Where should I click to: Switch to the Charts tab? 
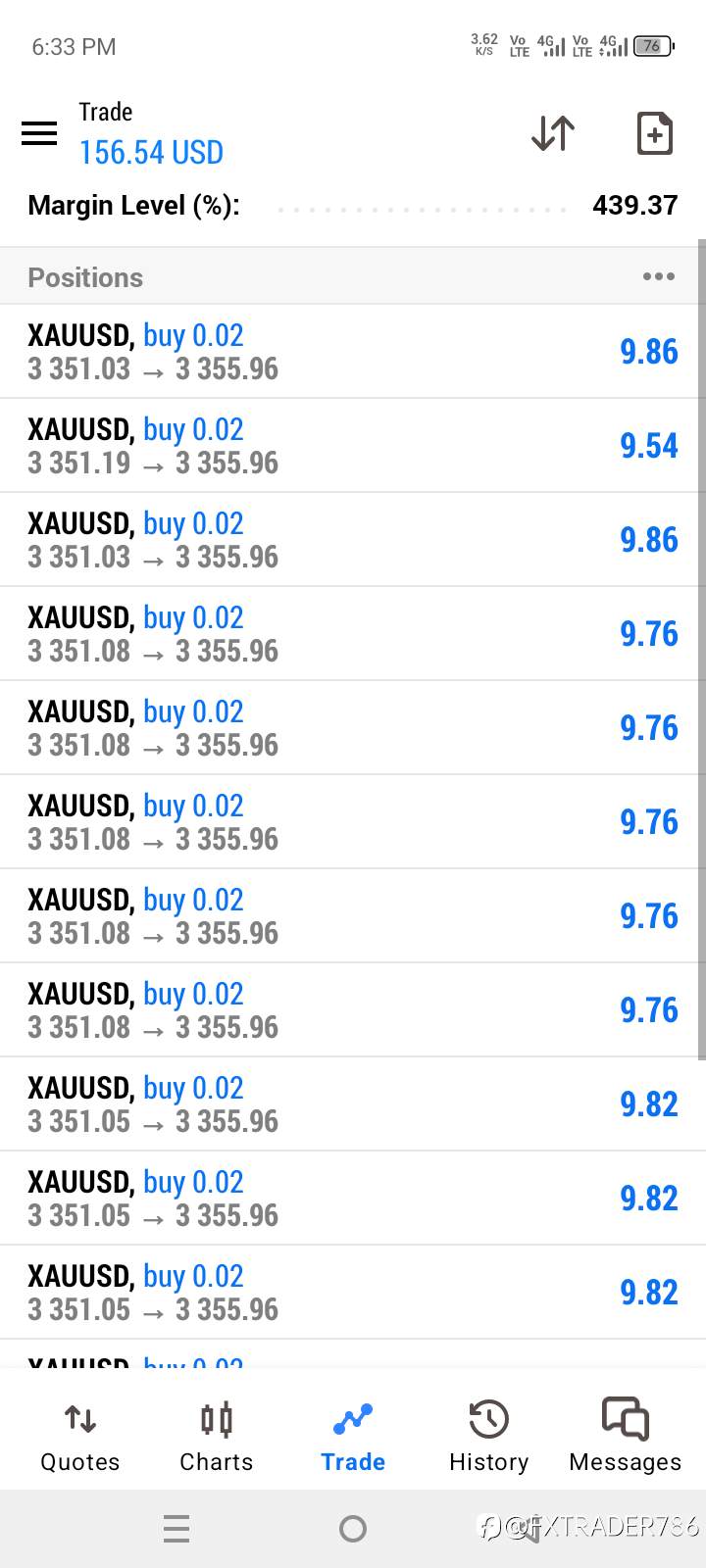(x=217, y=1438)
